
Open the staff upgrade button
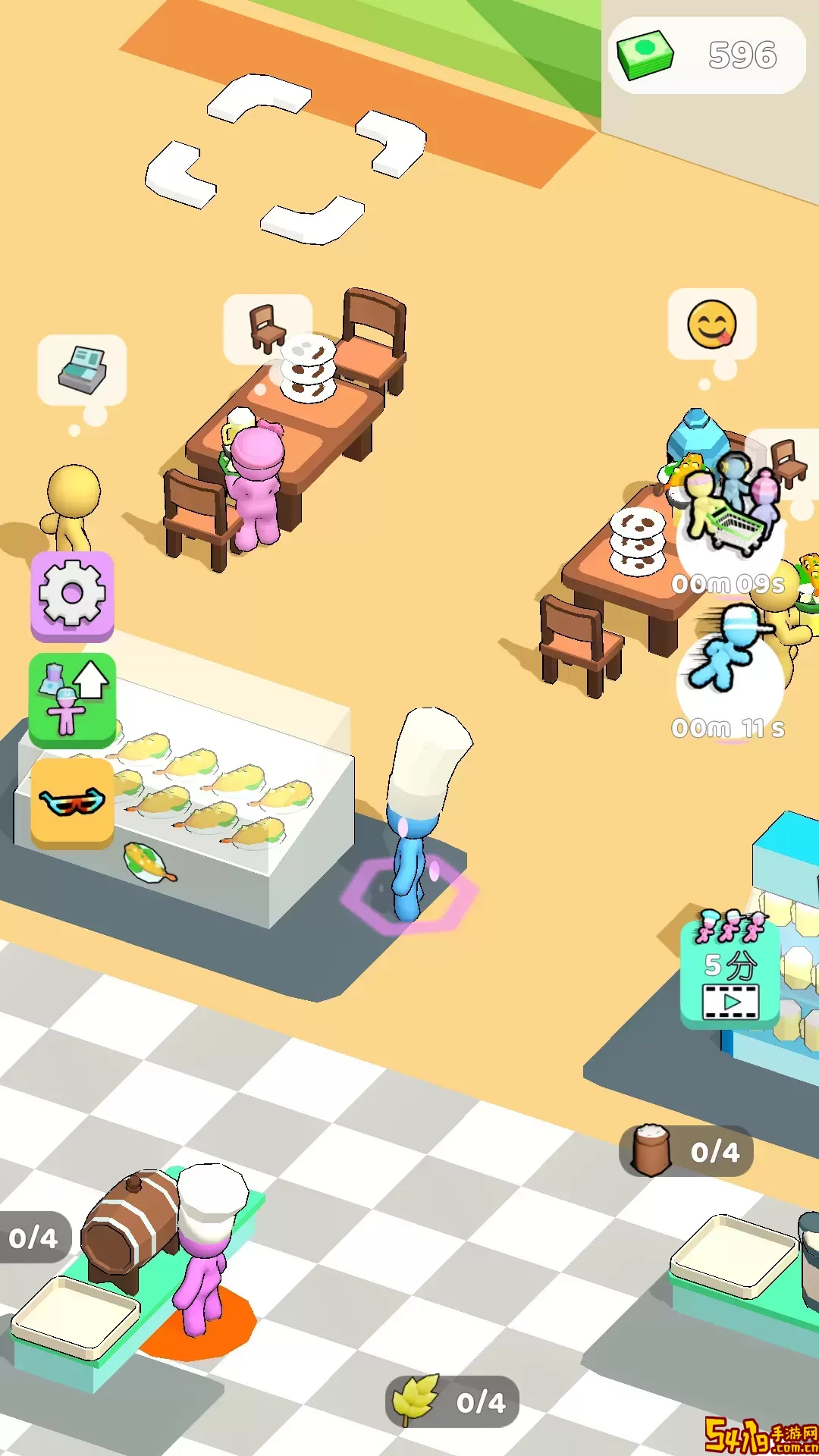pos(72,699)
